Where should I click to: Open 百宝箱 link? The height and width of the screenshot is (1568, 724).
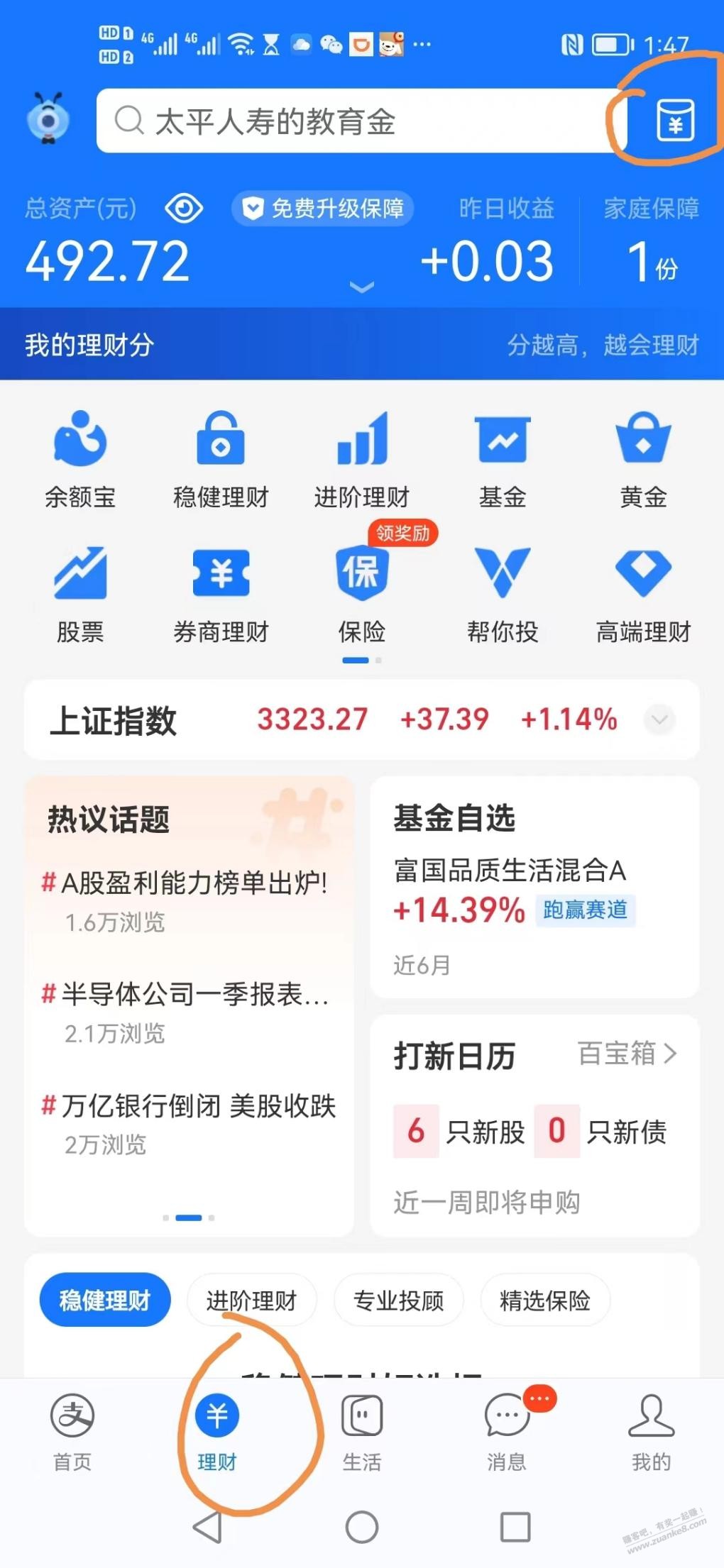point(626,1054)
